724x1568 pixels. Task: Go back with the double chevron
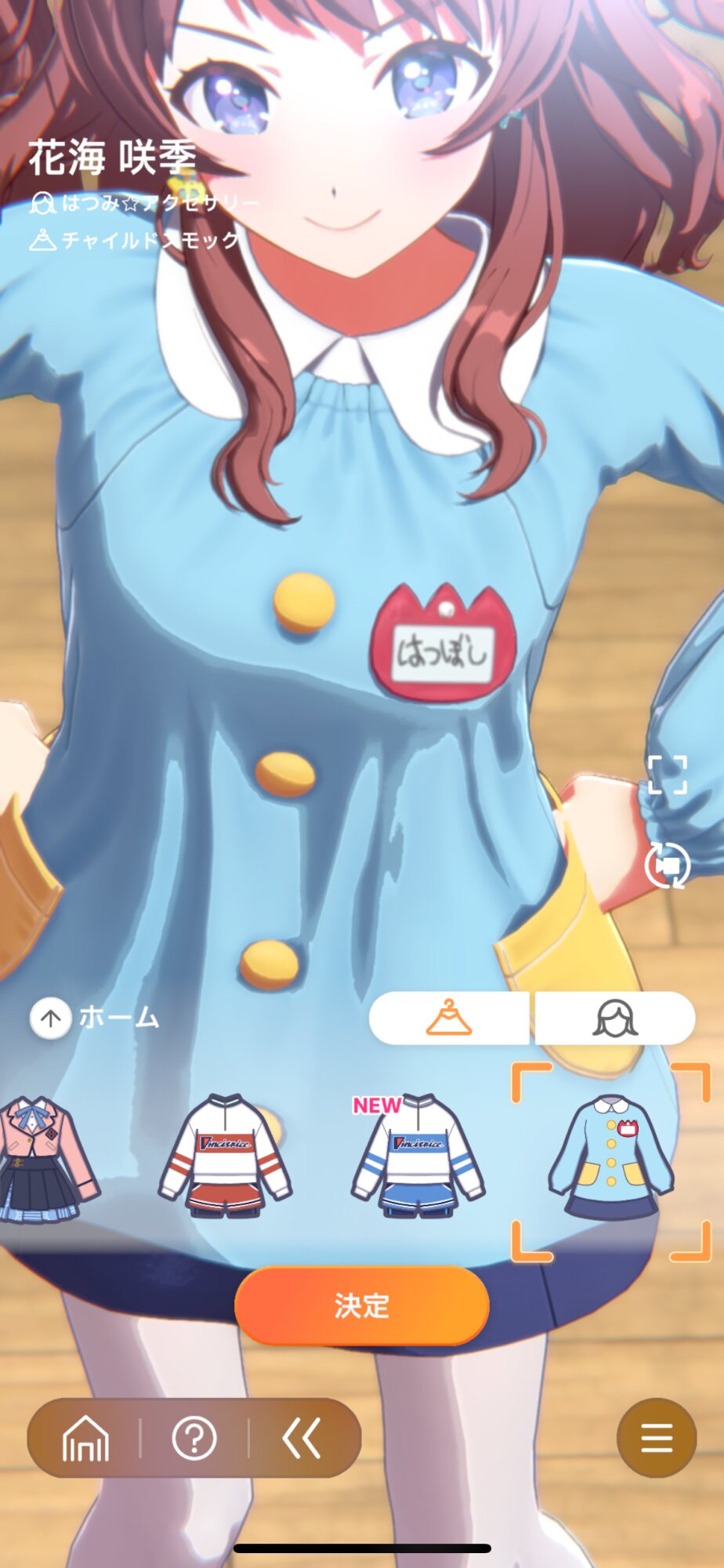302,1439
